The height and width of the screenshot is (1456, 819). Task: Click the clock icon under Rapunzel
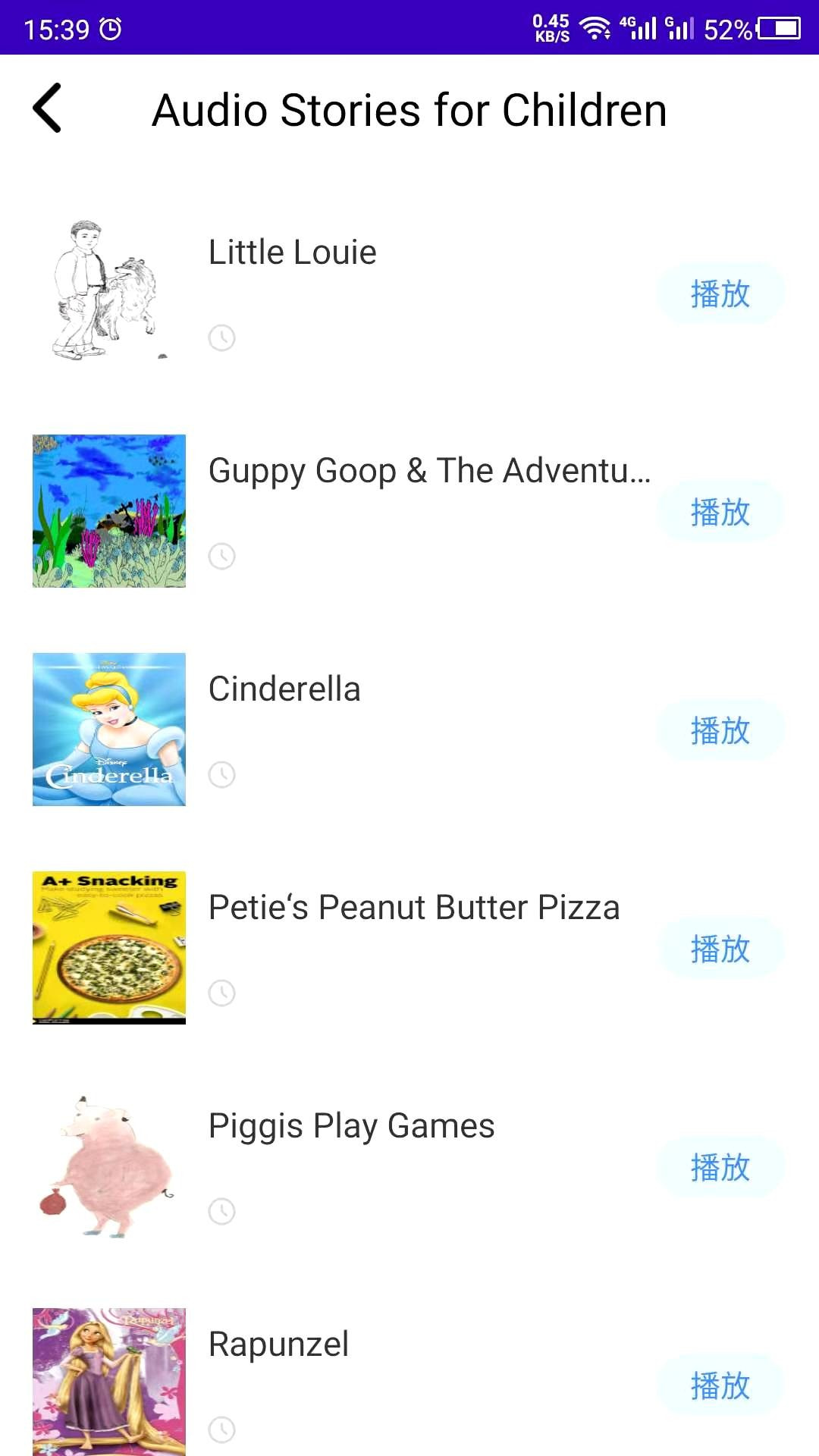tap(221, 1429)
